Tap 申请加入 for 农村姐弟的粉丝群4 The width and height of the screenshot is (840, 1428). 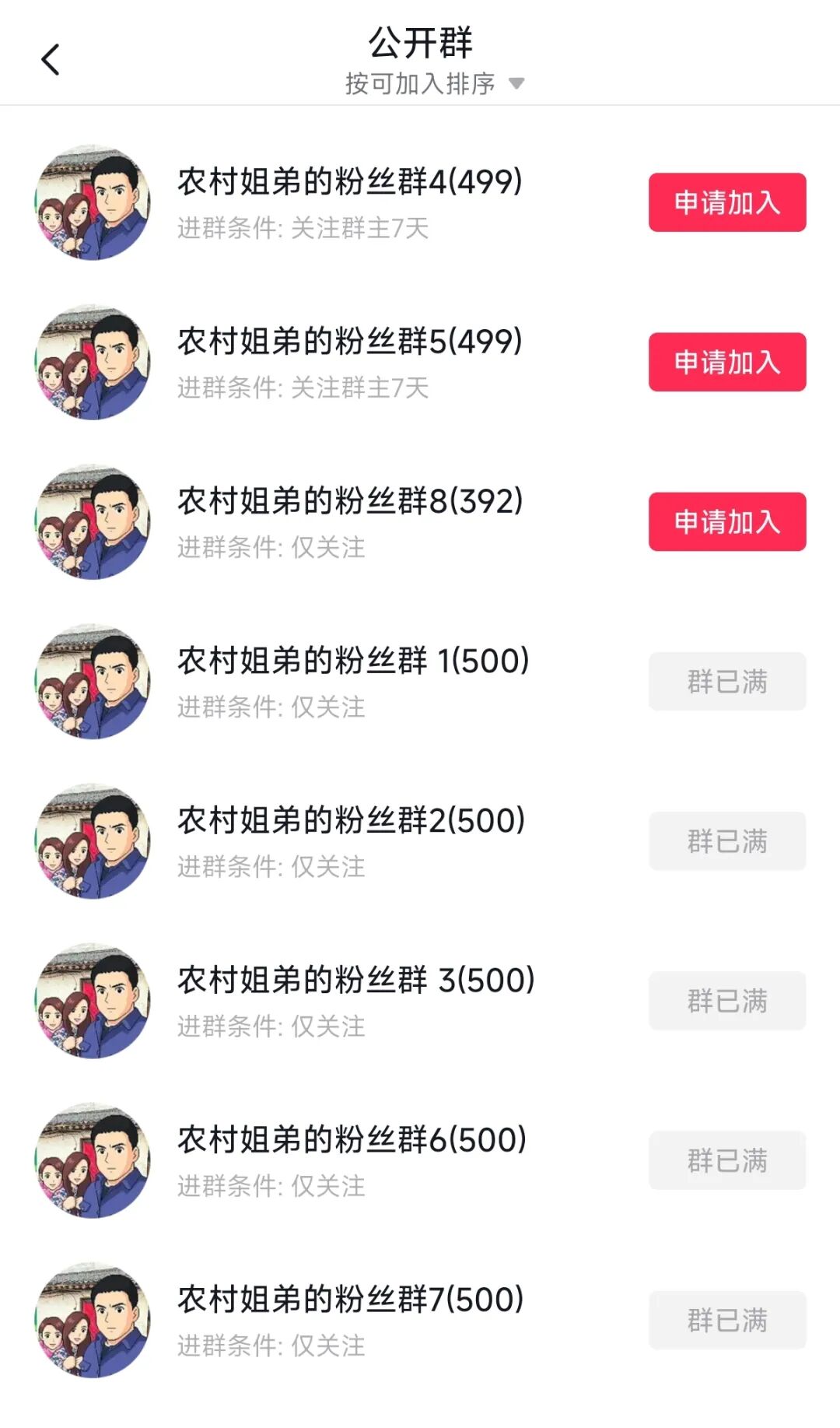click(726, 202)
